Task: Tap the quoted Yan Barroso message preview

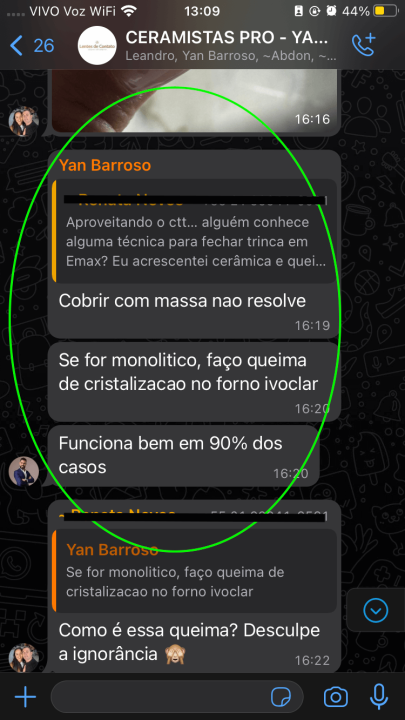Action: click(x=194, y=571)
